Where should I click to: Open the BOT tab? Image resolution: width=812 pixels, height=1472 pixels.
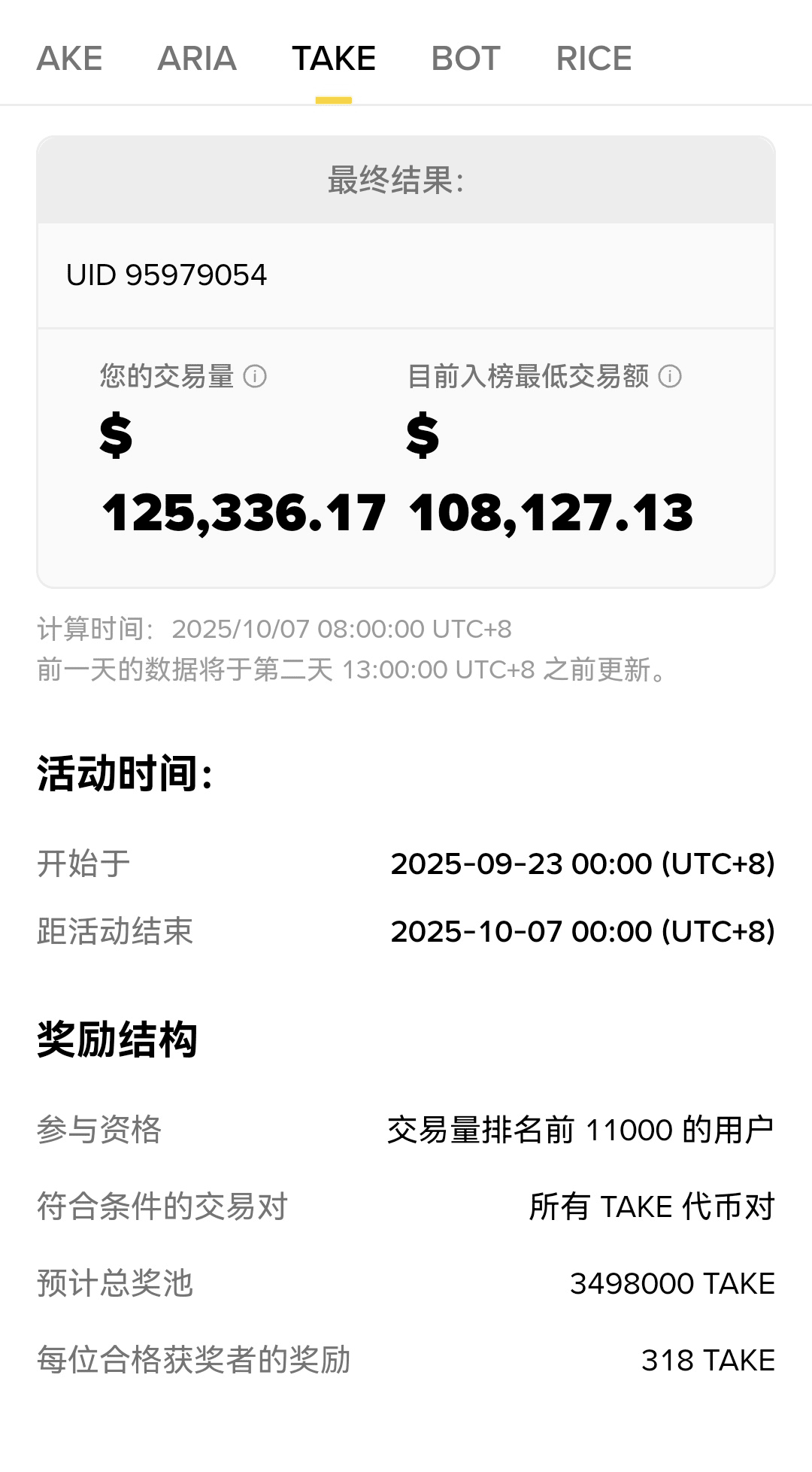465,59
